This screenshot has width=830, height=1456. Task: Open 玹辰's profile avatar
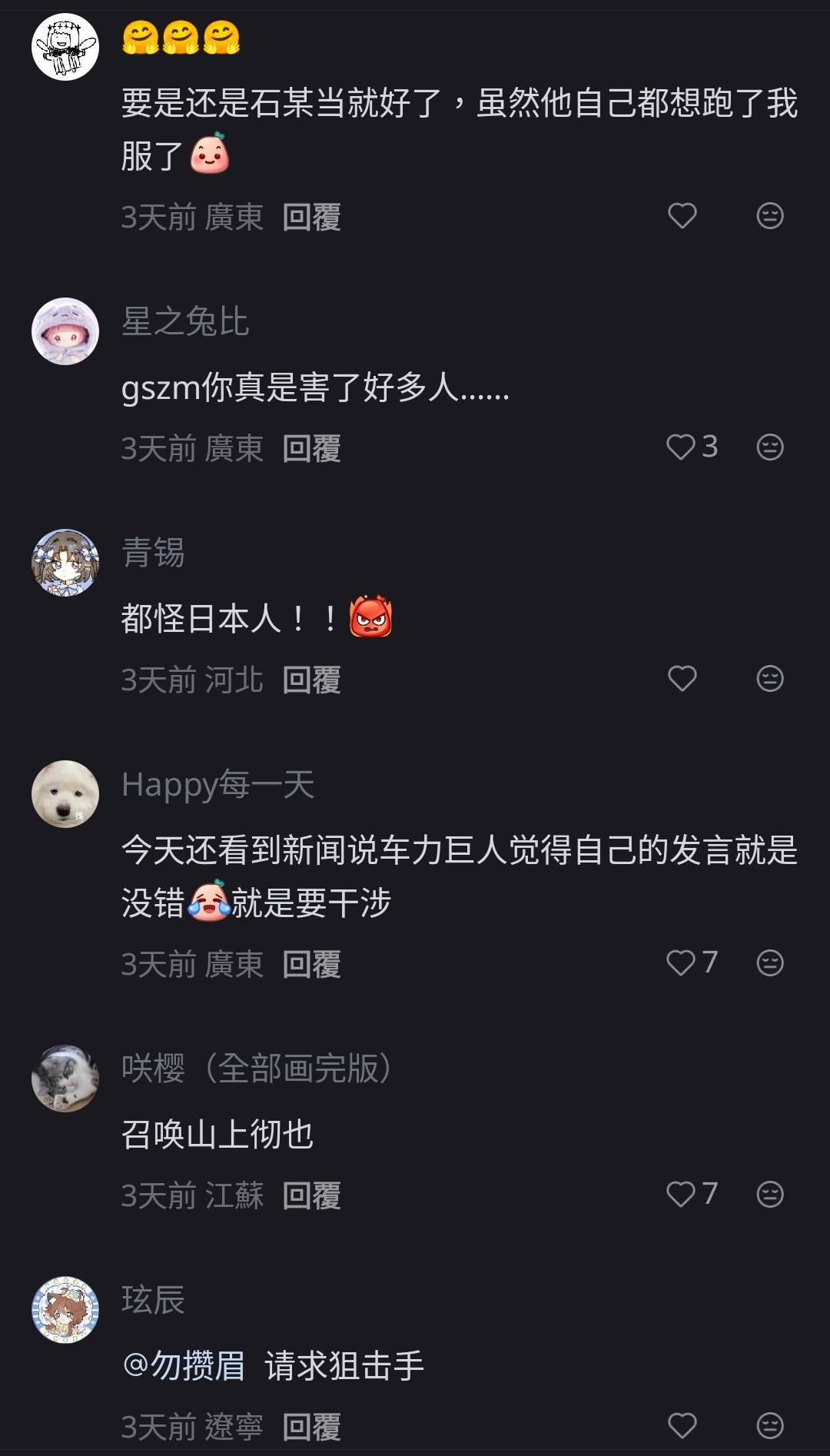coord(65,1310)
